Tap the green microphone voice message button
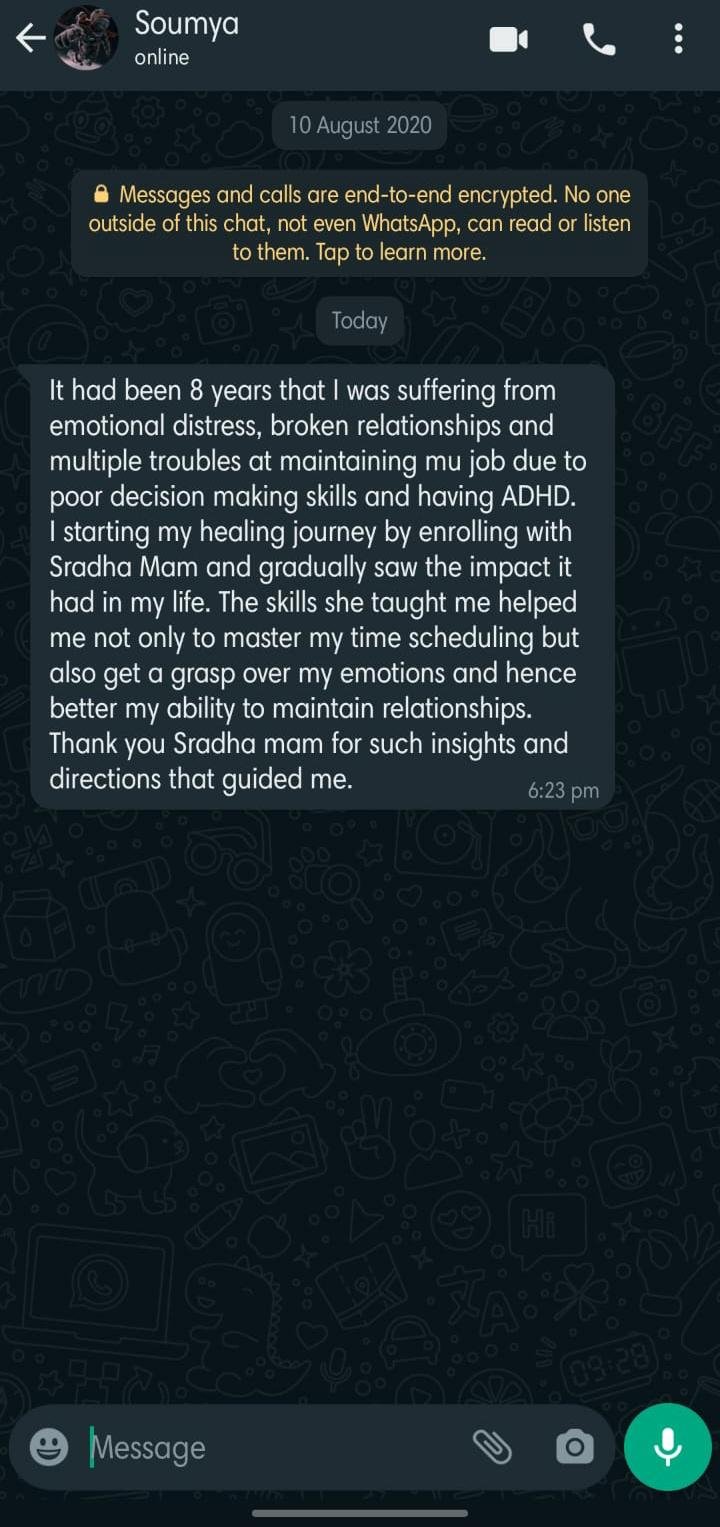 (667, 1447)
